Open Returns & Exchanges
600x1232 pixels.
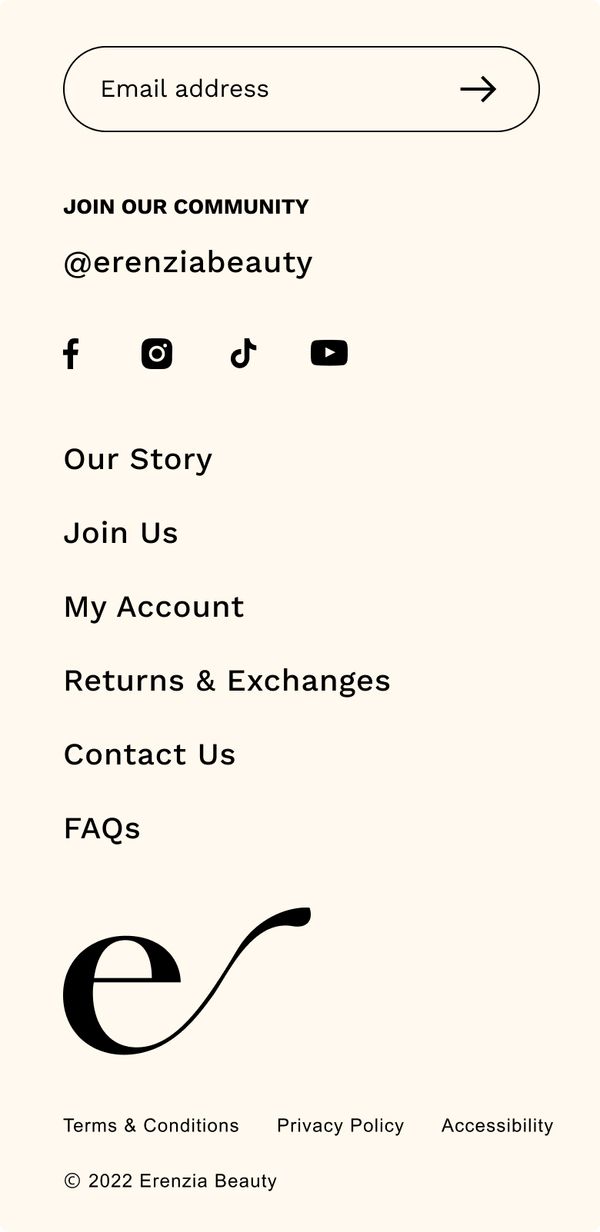(227, 681)
